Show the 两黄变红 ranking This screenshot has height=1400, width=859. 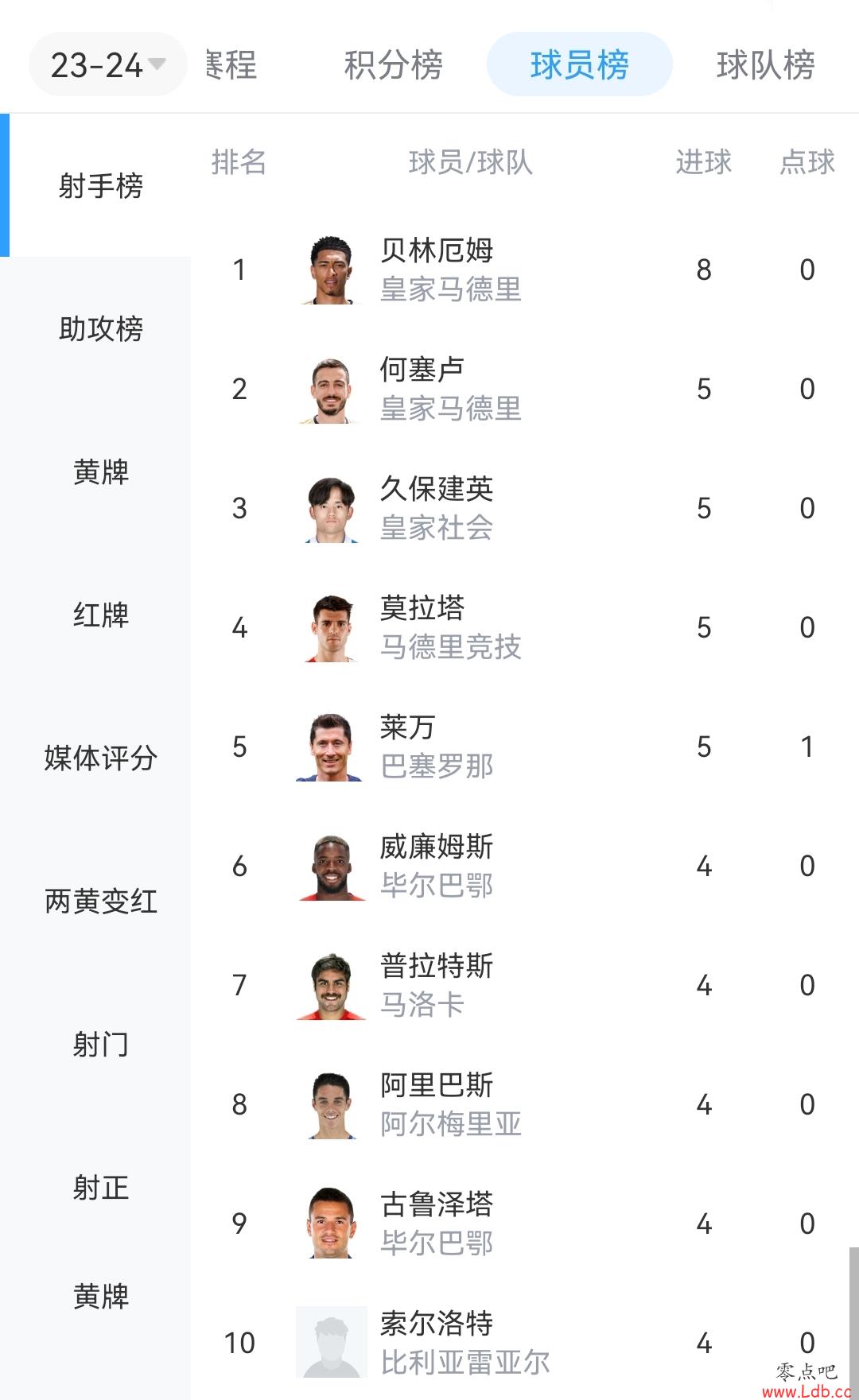[x=100, y=901]
